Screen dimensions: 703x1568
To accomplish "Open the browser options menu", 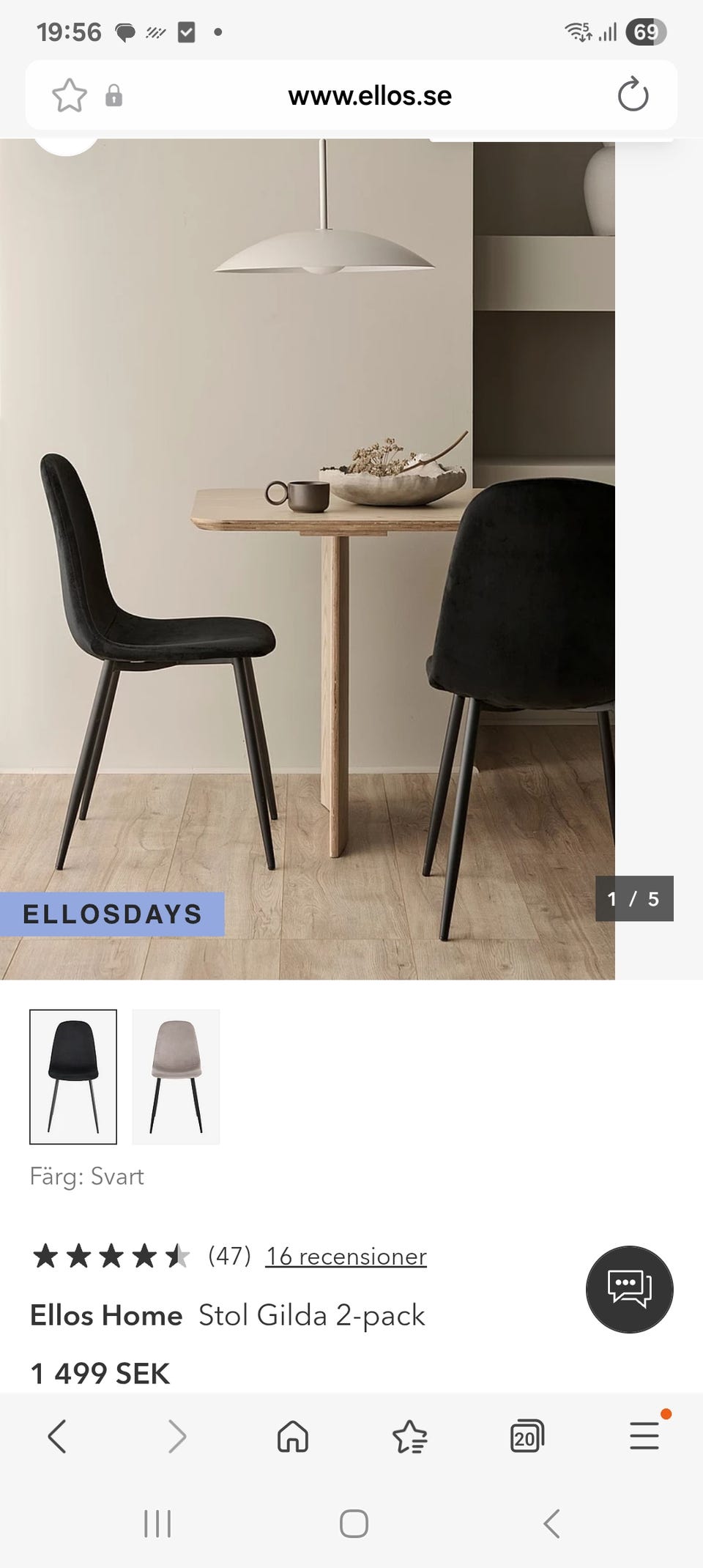I will click(x=643, y=1436).
